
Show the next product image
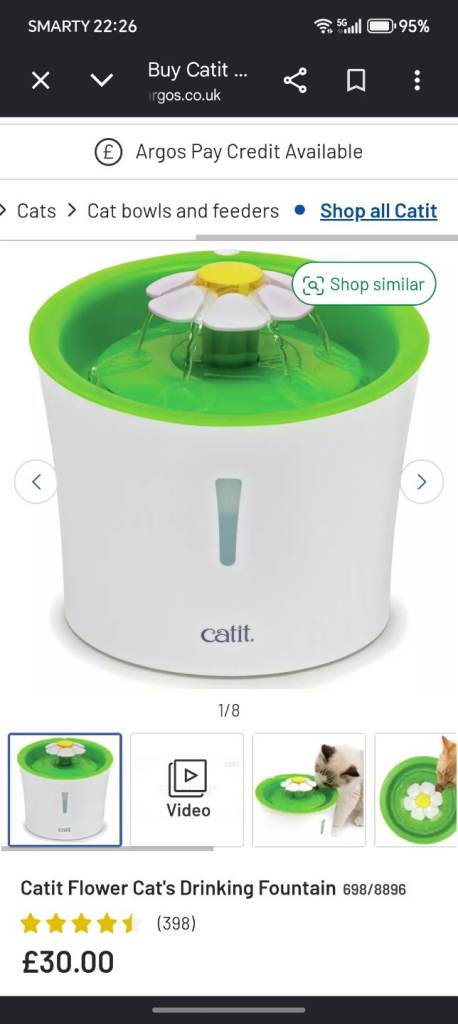pyautogui.click(x=421, y=482)
